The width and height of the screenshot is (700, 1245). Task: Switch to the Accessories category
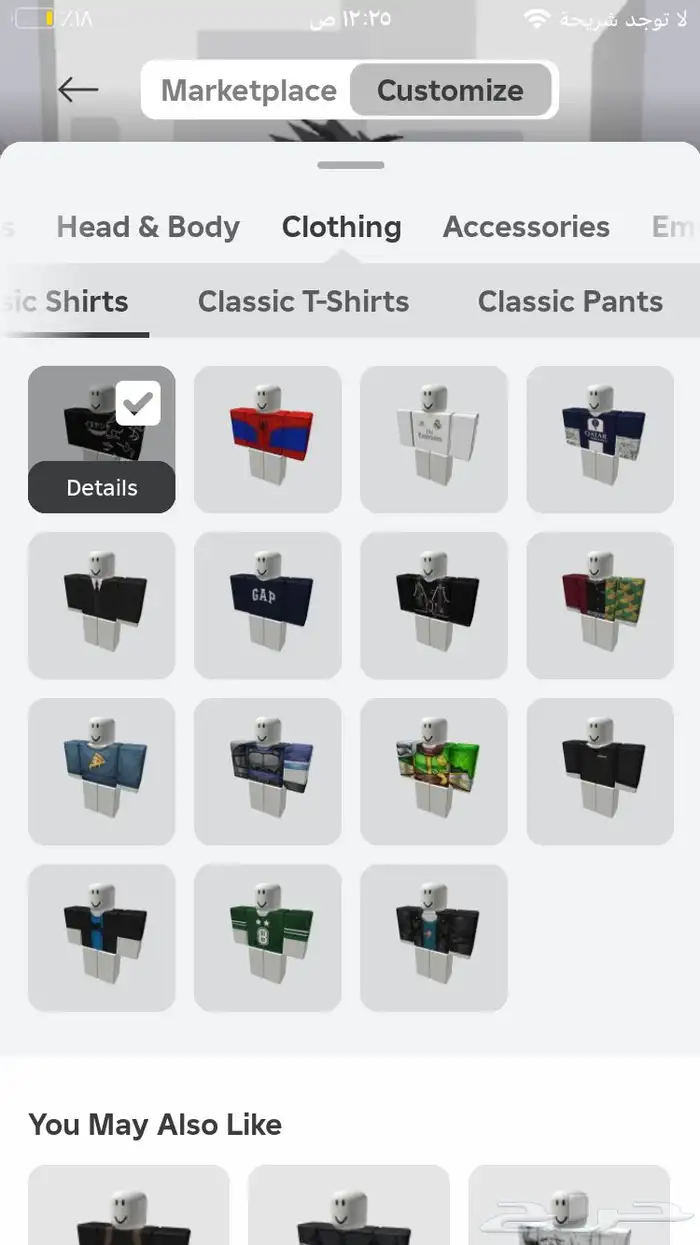[x=526, y=227]
